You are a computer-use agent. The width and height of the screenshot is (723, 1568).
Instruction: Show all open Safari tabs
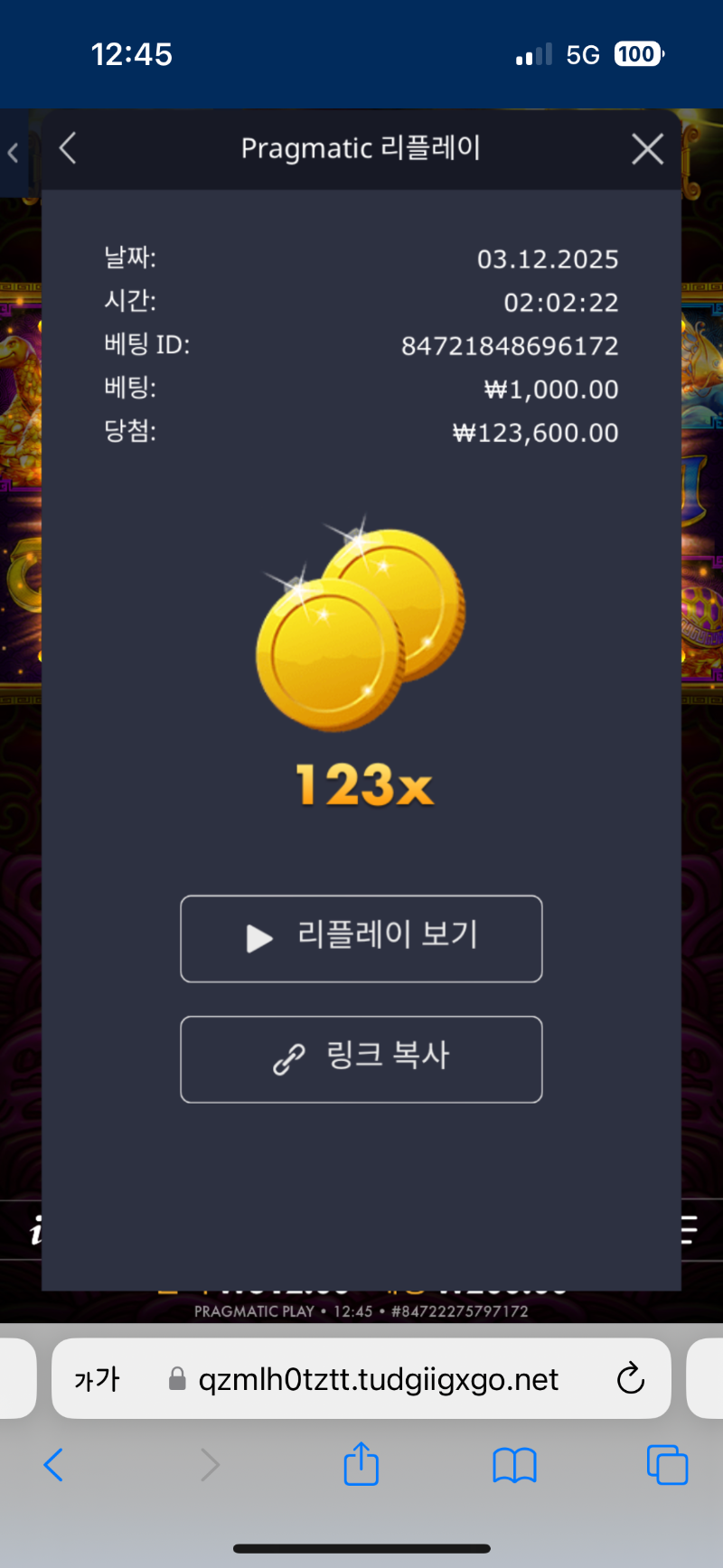[x=667, y=1465]
